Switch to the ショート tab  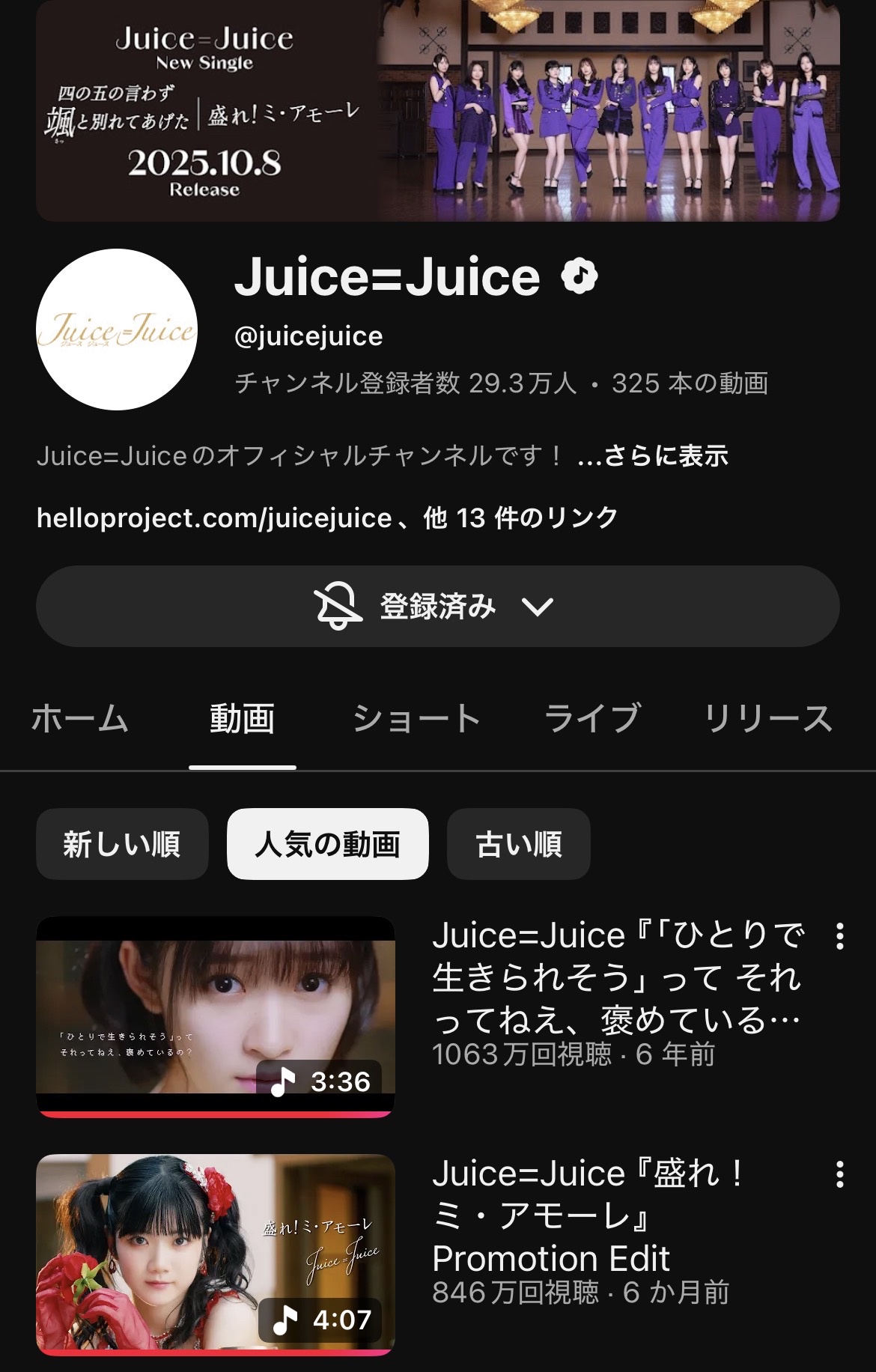coord(416,718)
